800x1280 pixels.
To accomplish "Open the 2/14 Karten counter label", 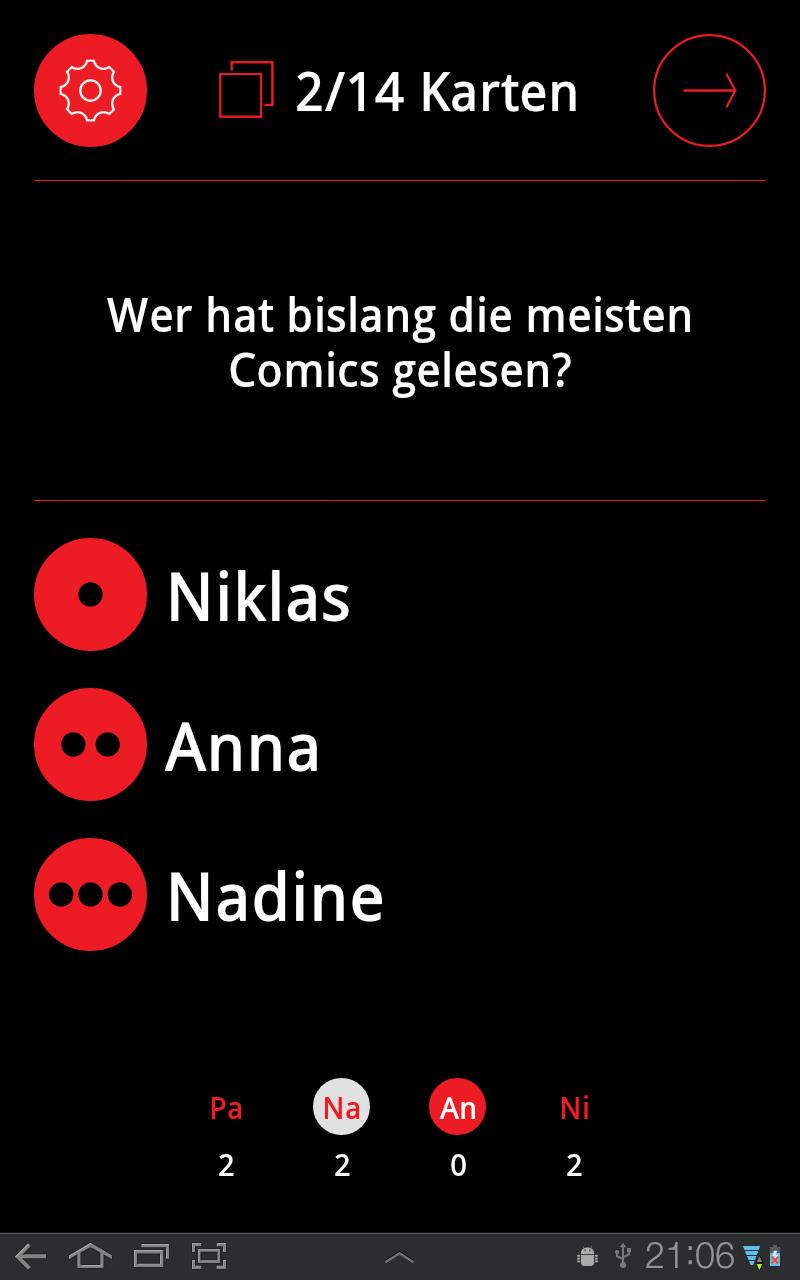I will tap(435, 90).
